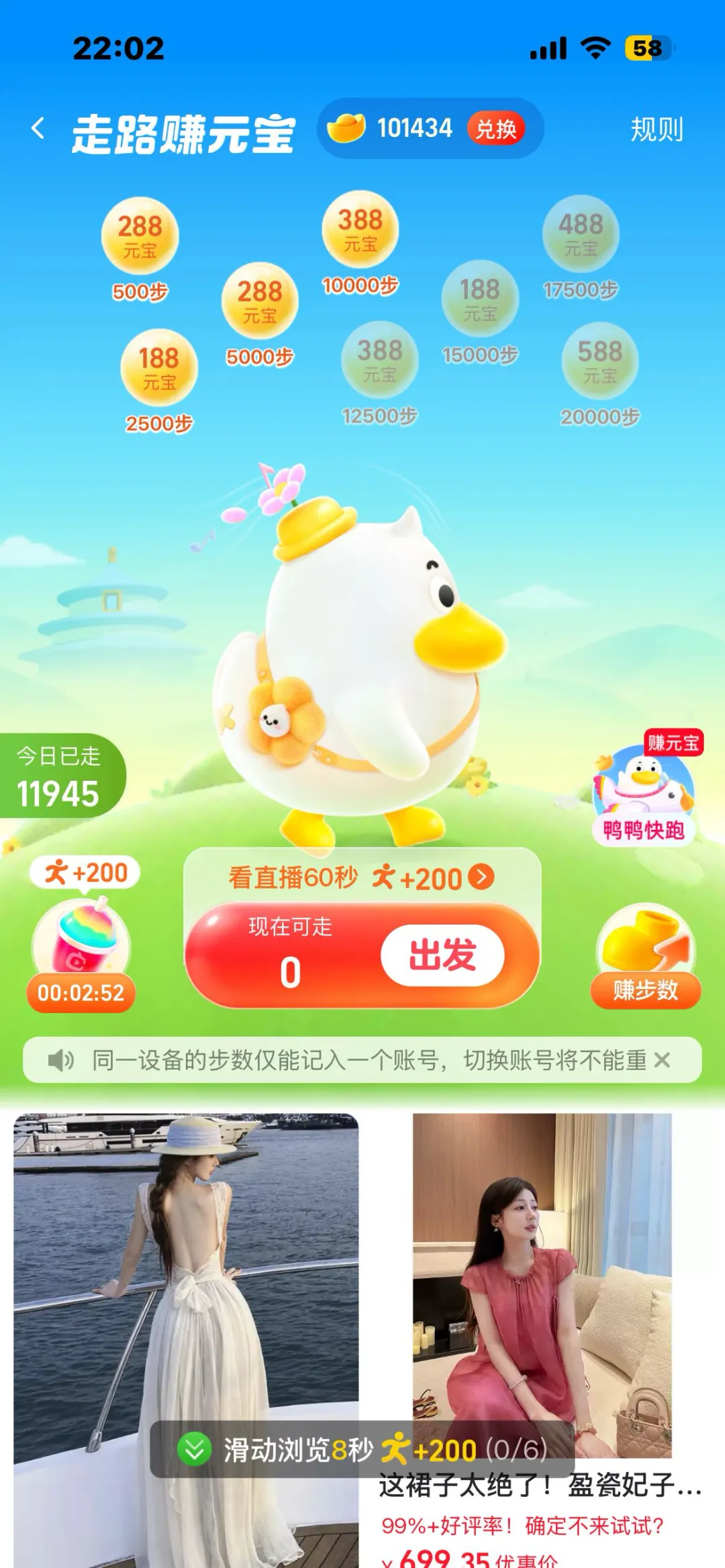Collapse the 滑动浏览8秒 task overlay
Viewport: 725px width, 1568px height.
pos(195,1449)
